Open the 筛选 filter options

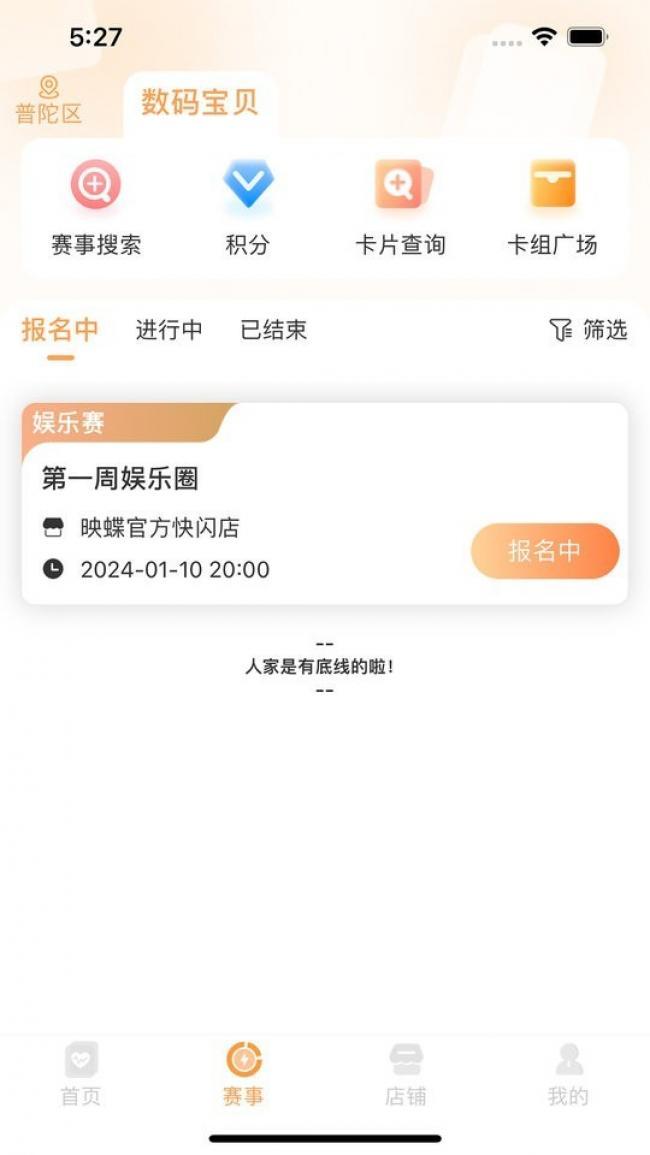[x=589, y=330]
